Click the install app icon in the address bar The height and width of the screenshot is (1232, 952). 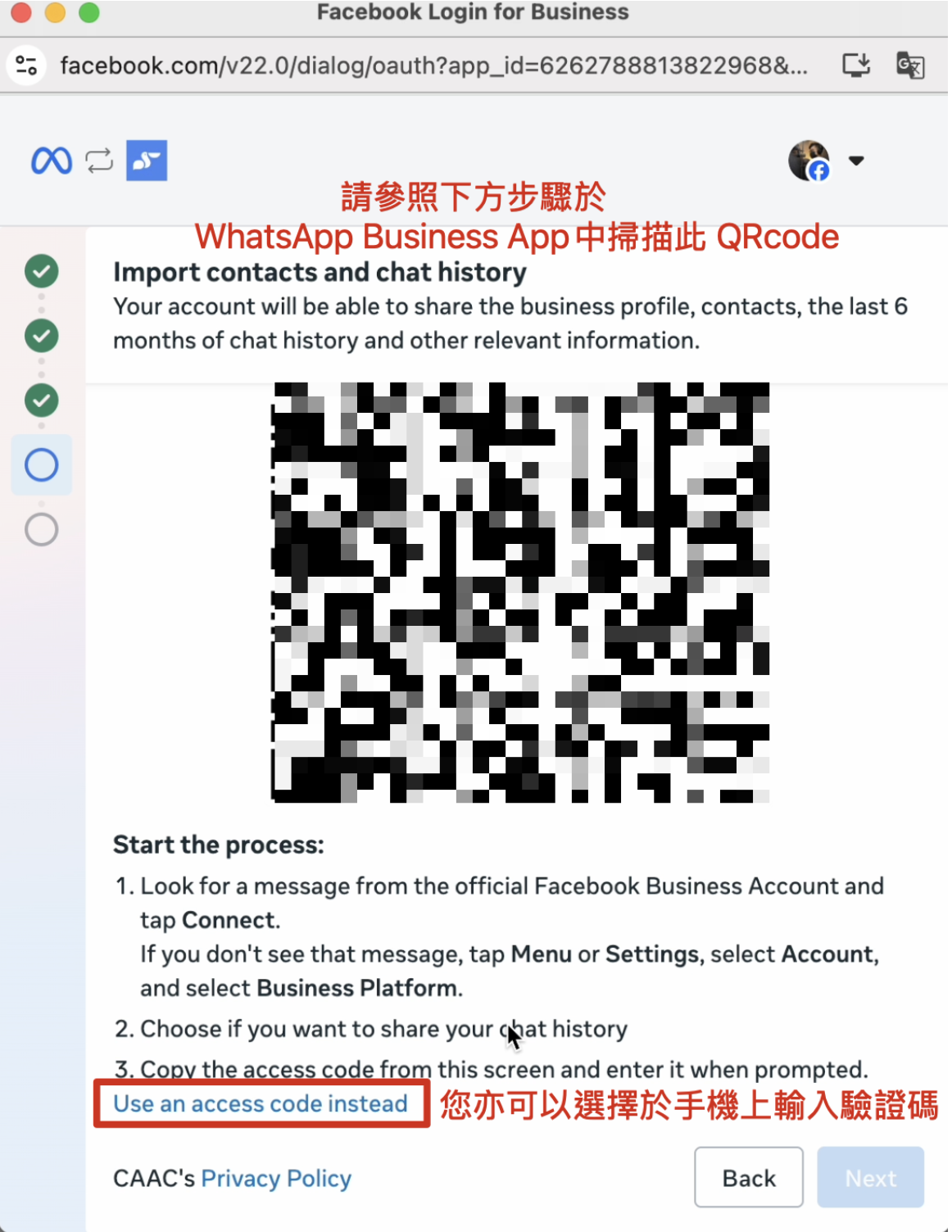856,65
